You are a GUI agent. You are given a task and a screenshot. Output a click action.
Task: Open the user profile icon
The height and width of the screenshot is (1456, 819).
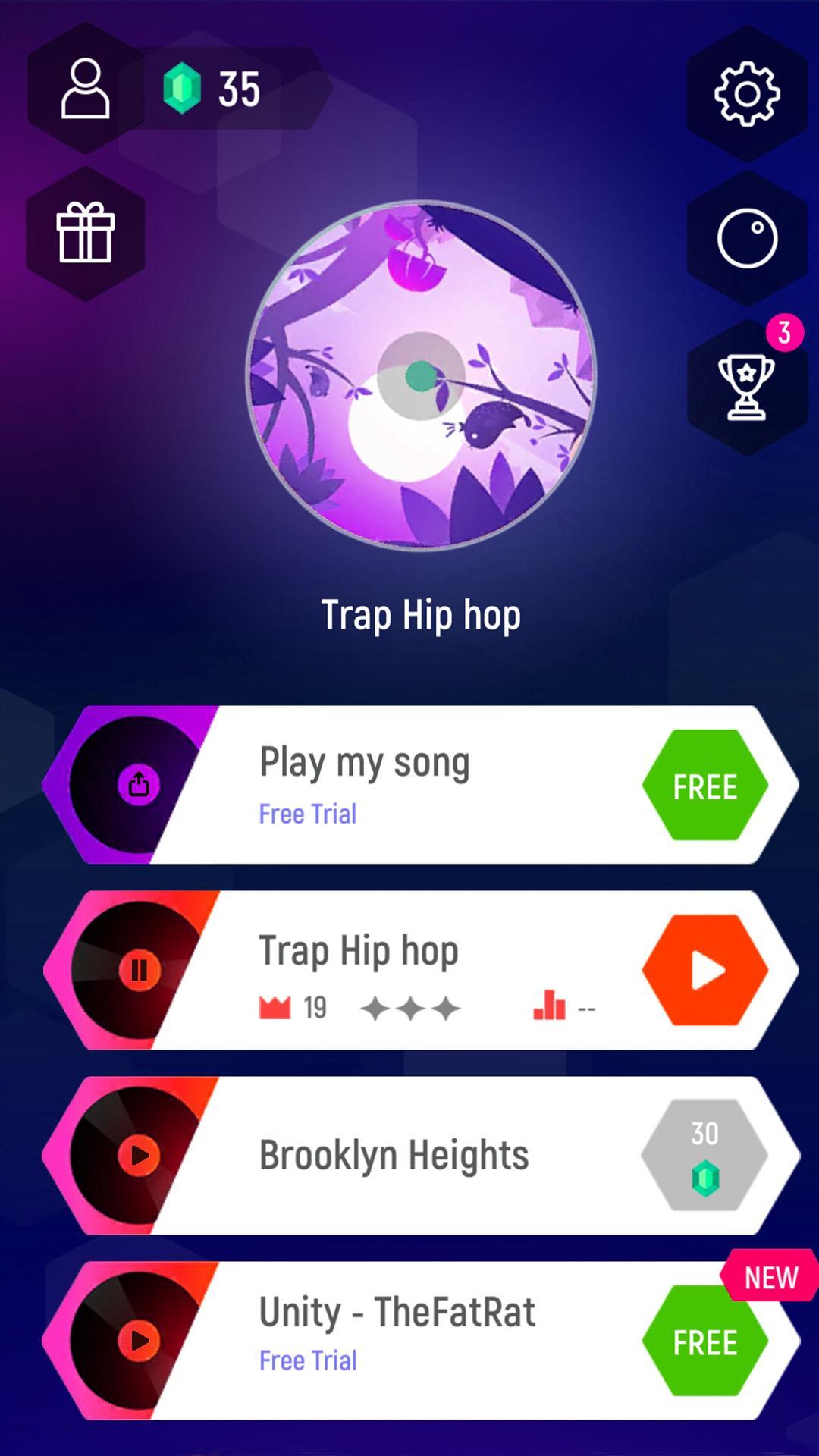click(x=85, y=89)
